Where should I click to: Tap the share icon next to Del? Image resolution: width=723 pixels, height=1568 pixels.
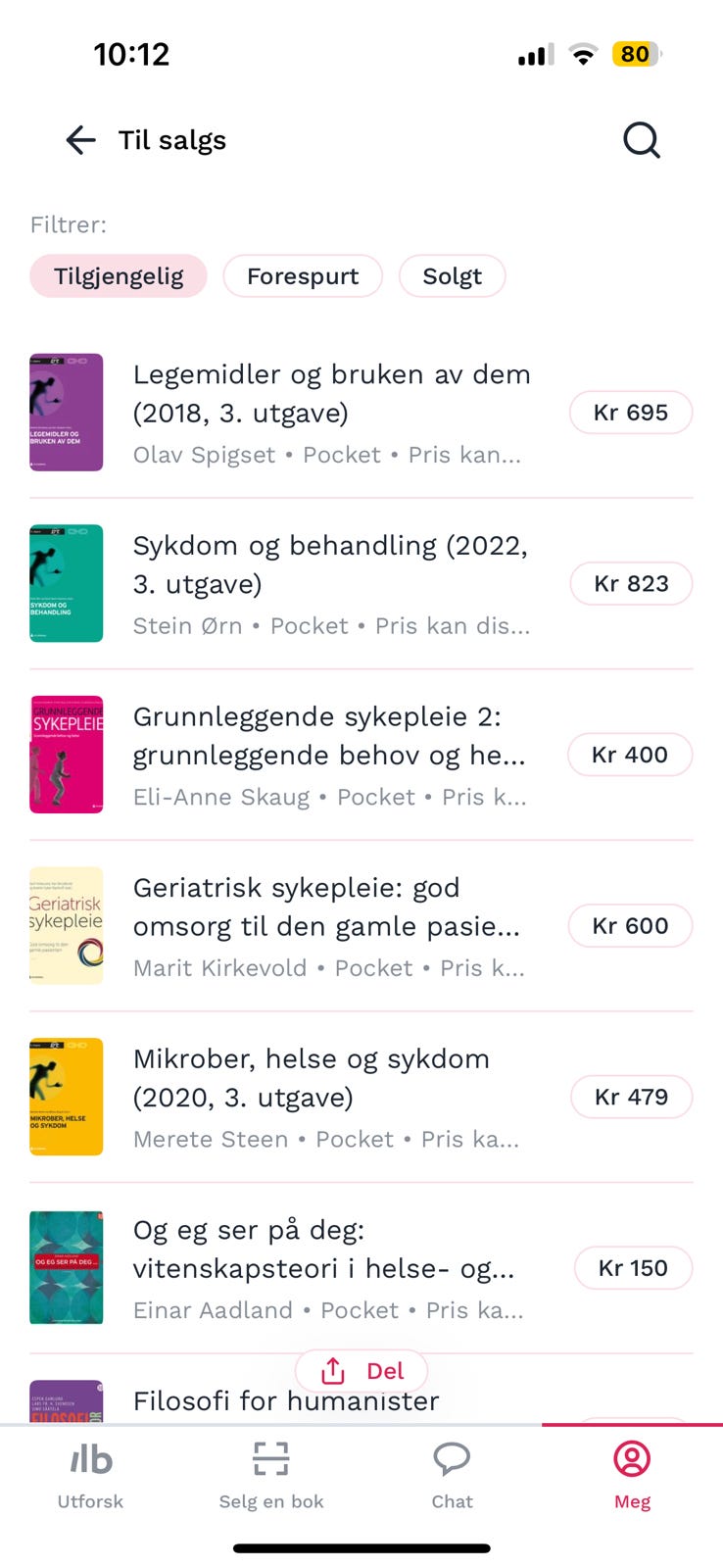[x=334, y=1370]
